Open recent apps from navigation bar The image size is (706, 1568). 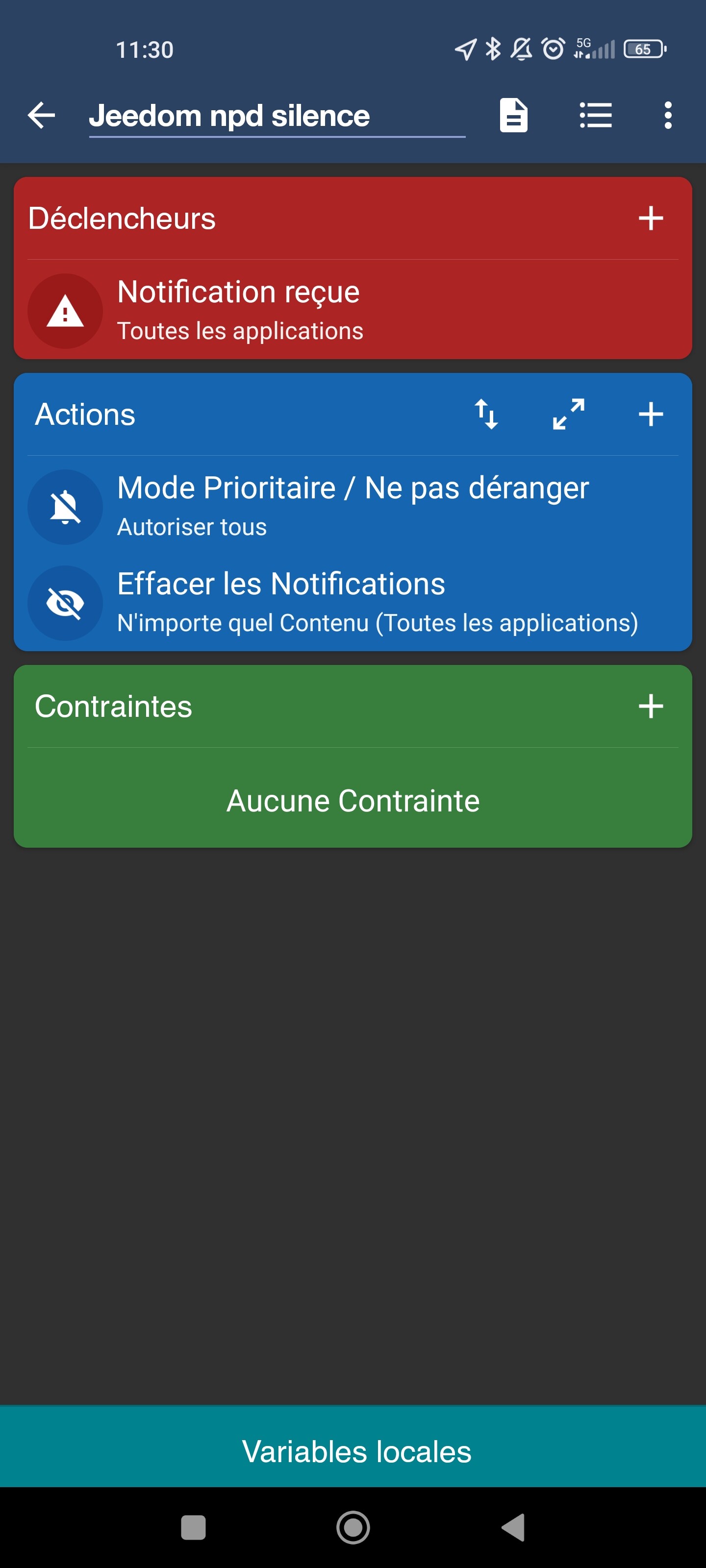(193, 1527)
